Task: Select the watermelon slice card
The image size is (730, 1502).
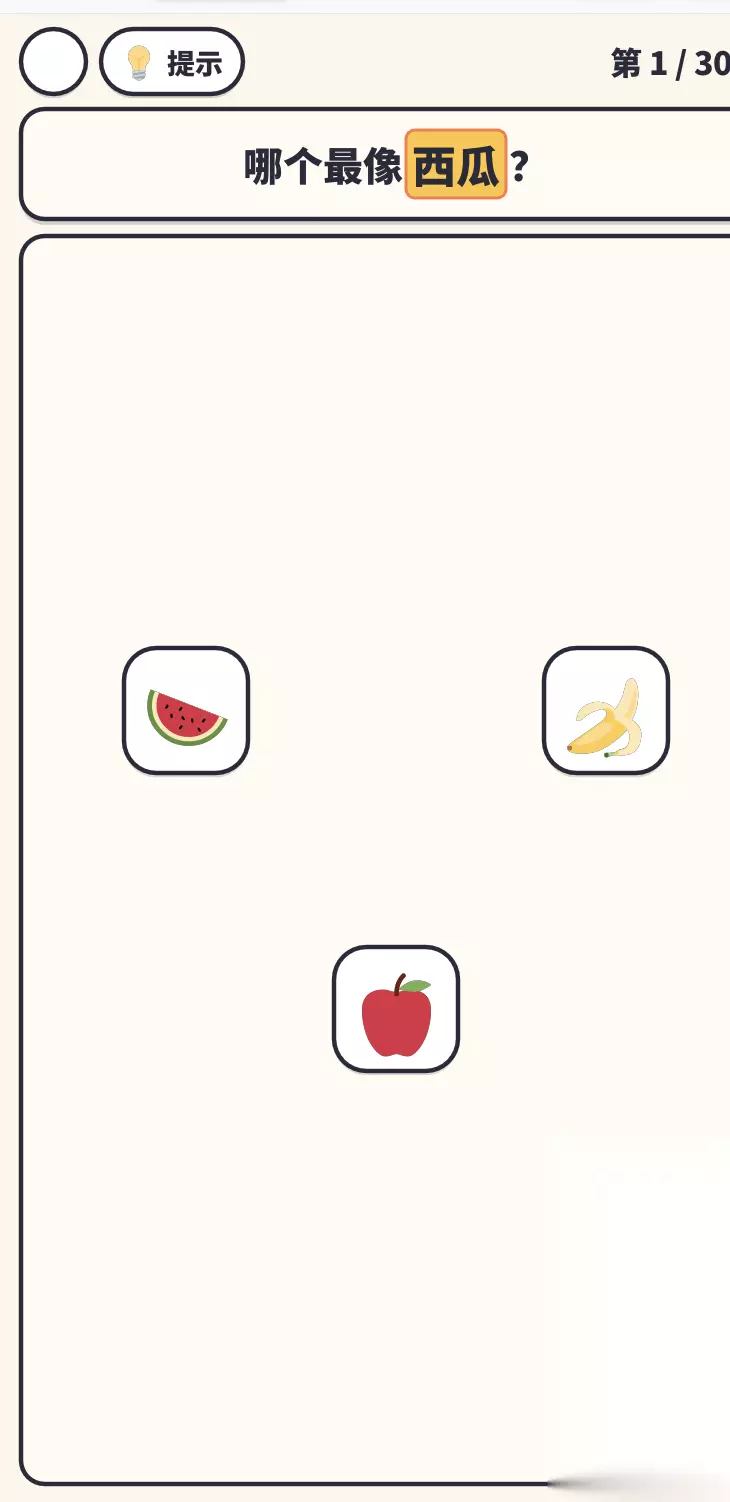Action: (186, 711)
